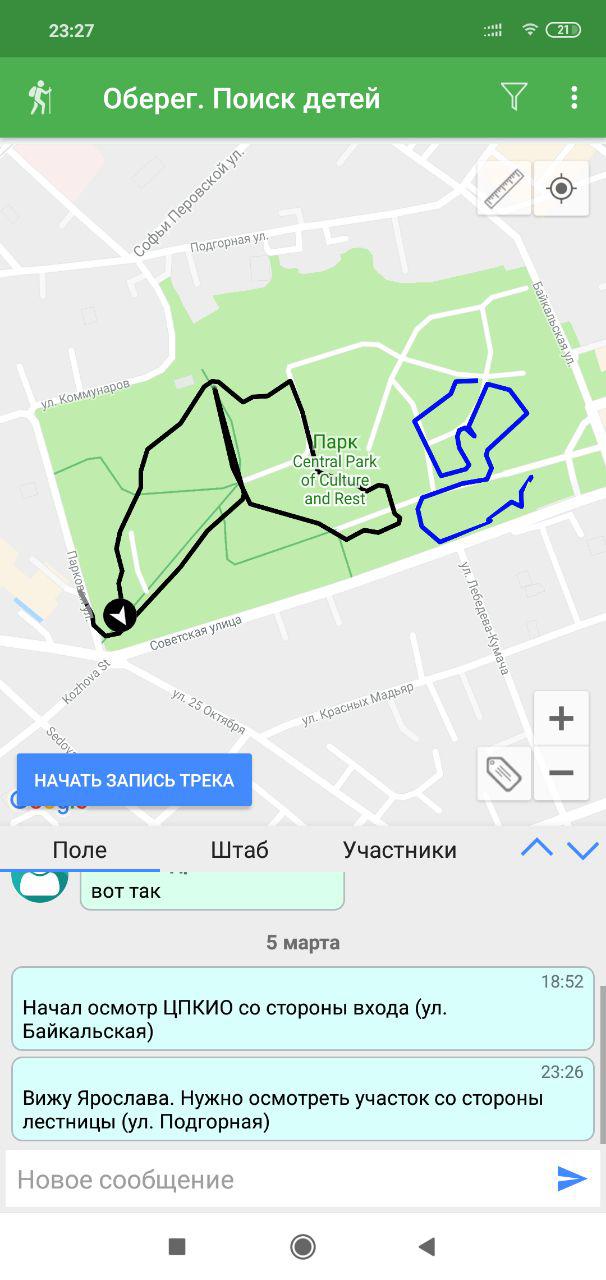Send the message with arrow icon
This screenshot has height=1280, width=606.
coord(571,1179)
